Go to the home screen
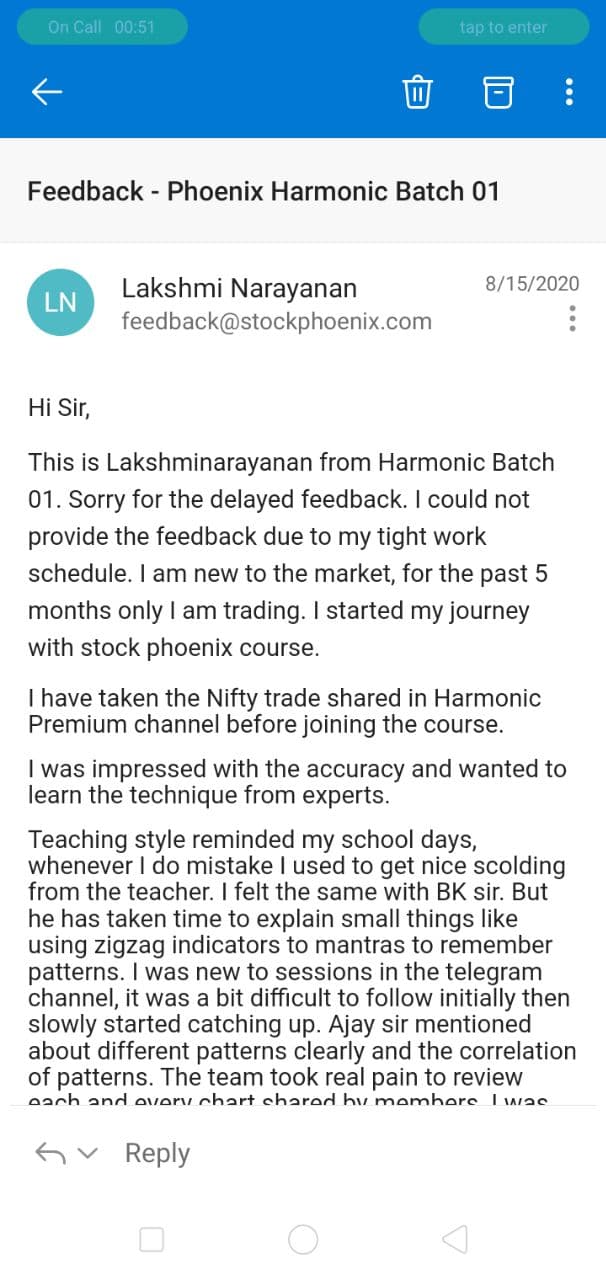Viewport: 606px width, 1280px height. click(303, 1240)
